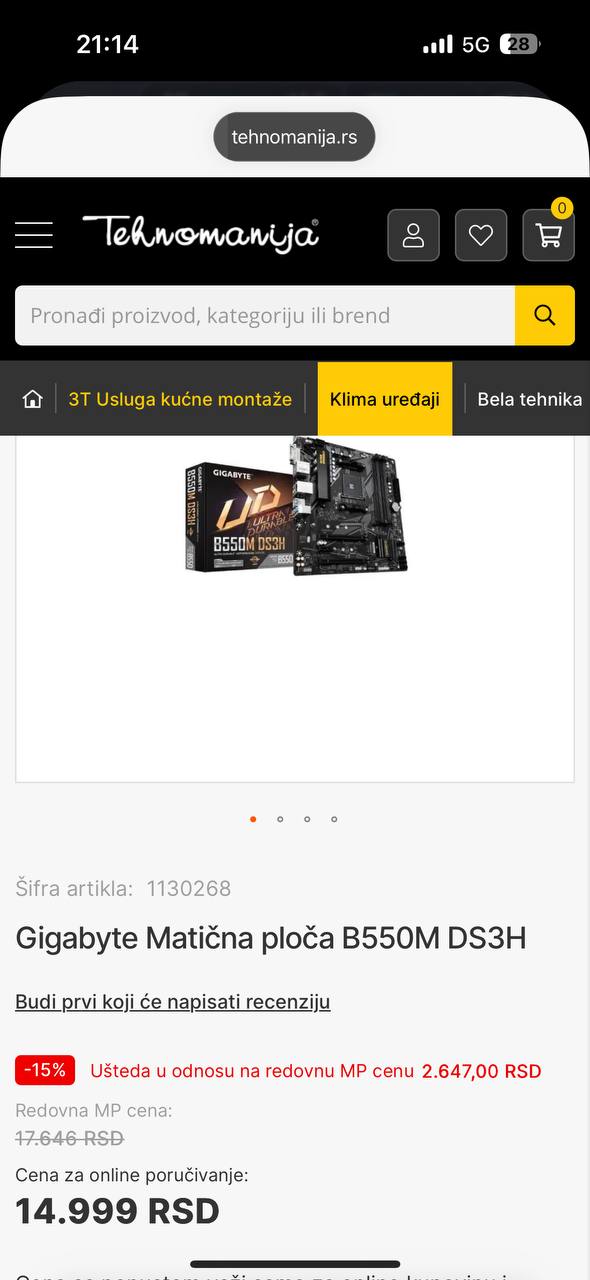Tap the Pronađi proizvod search field
This screenshot has width=590, height=1280.
click(x=265, y=316)
